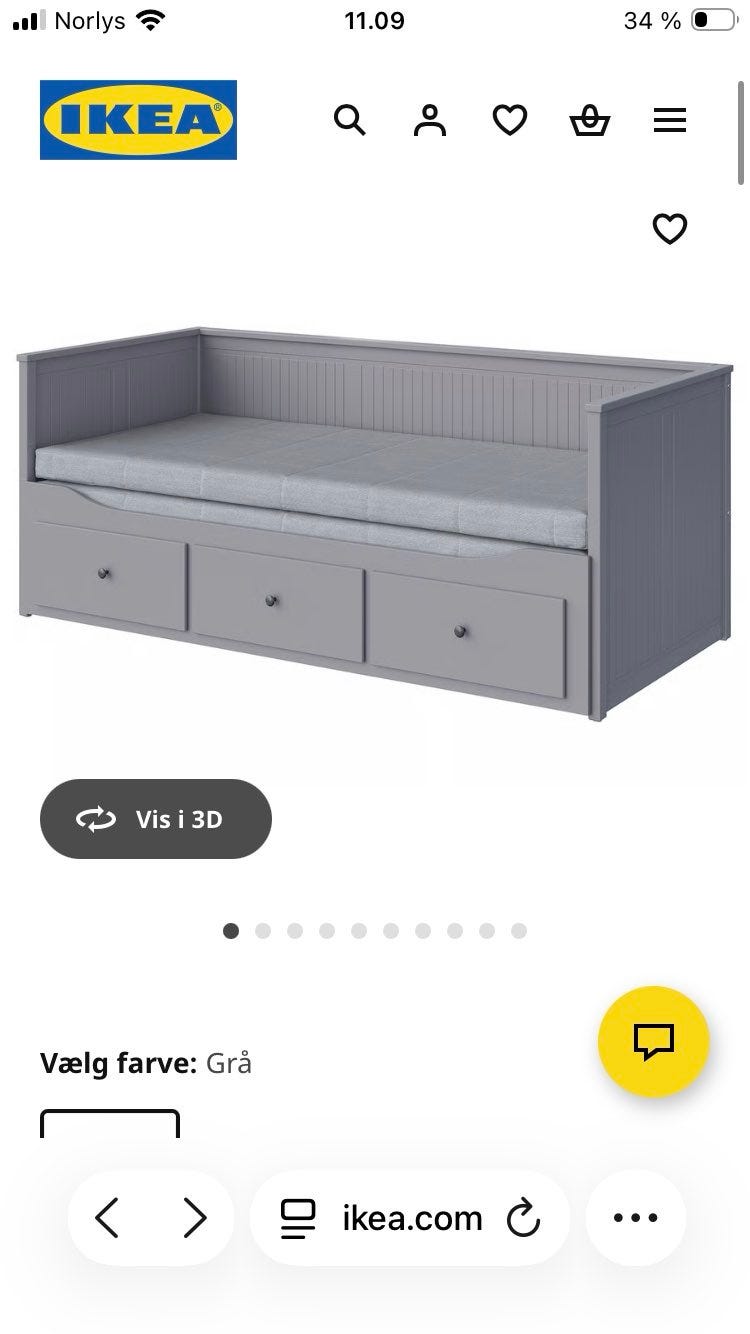Toggle the product favorite heart on
This screenshot has width=750, height=1334.
[668, 228]
